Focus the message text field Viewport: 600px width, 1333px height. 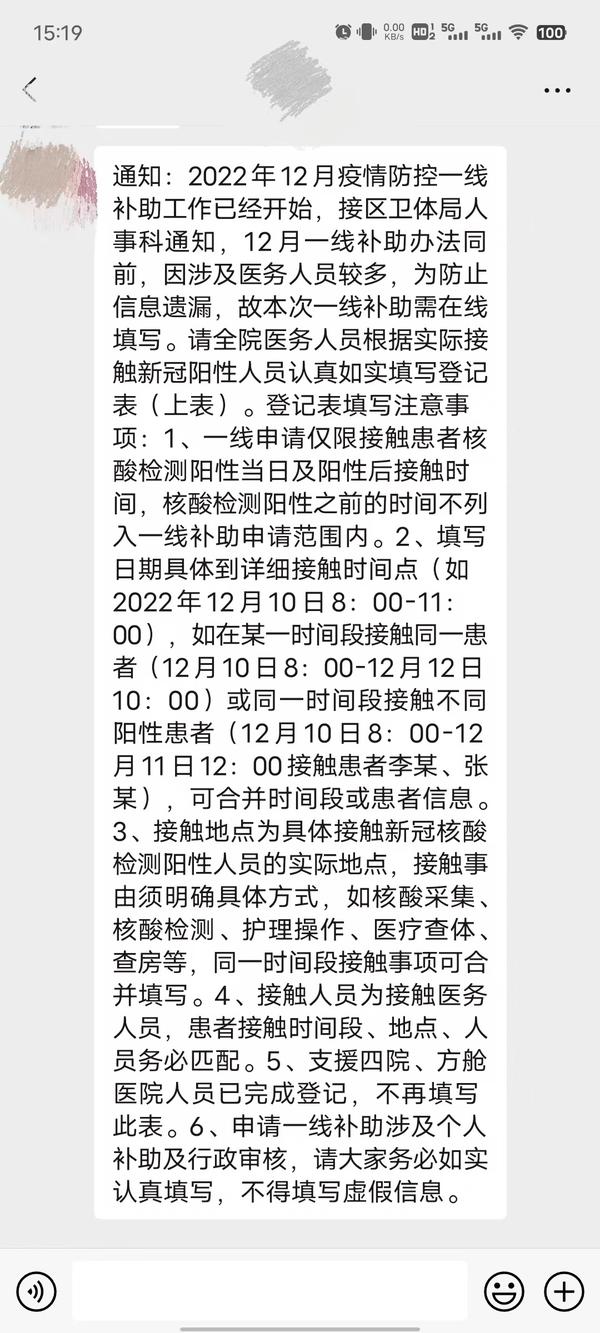tap(269, 1291)
